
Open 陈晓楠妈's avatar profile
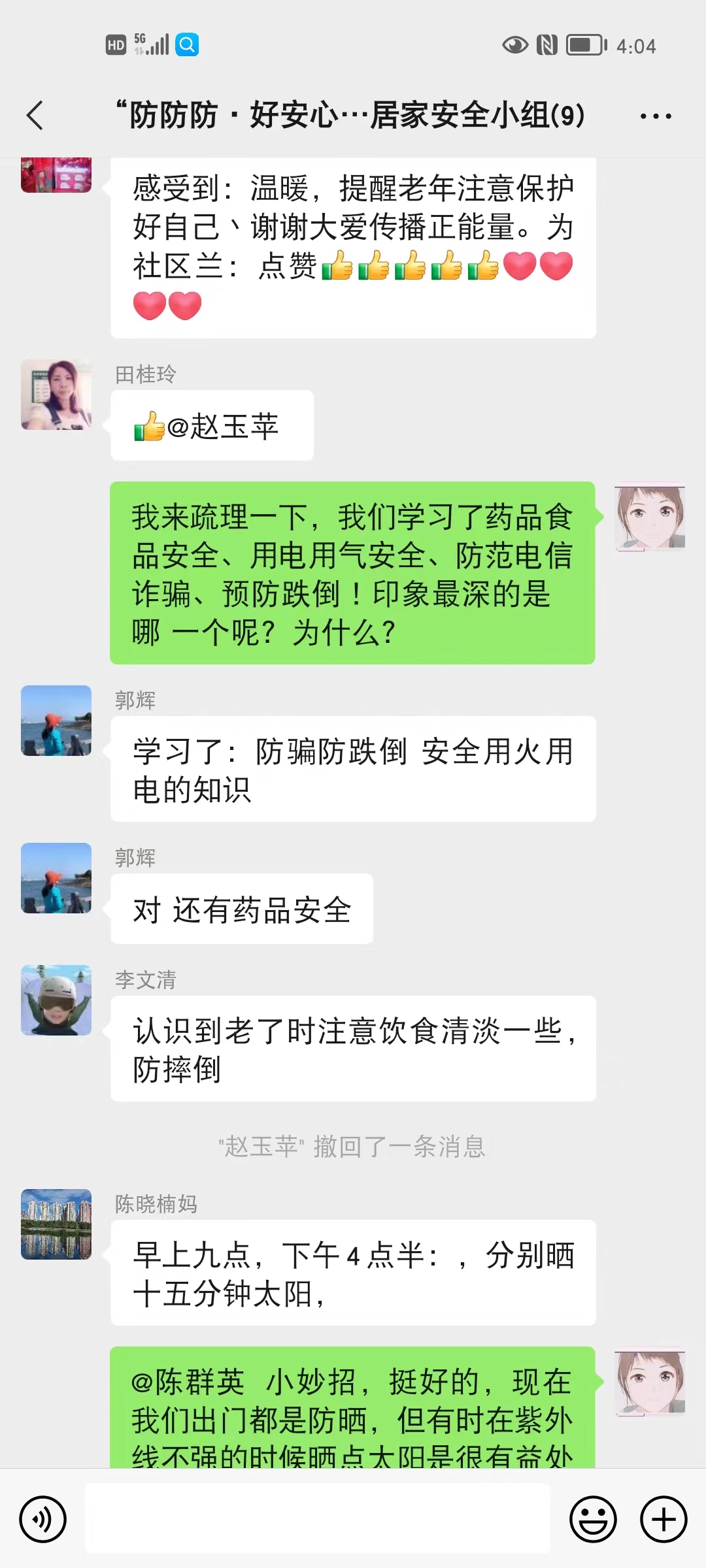coord(56,1224)
